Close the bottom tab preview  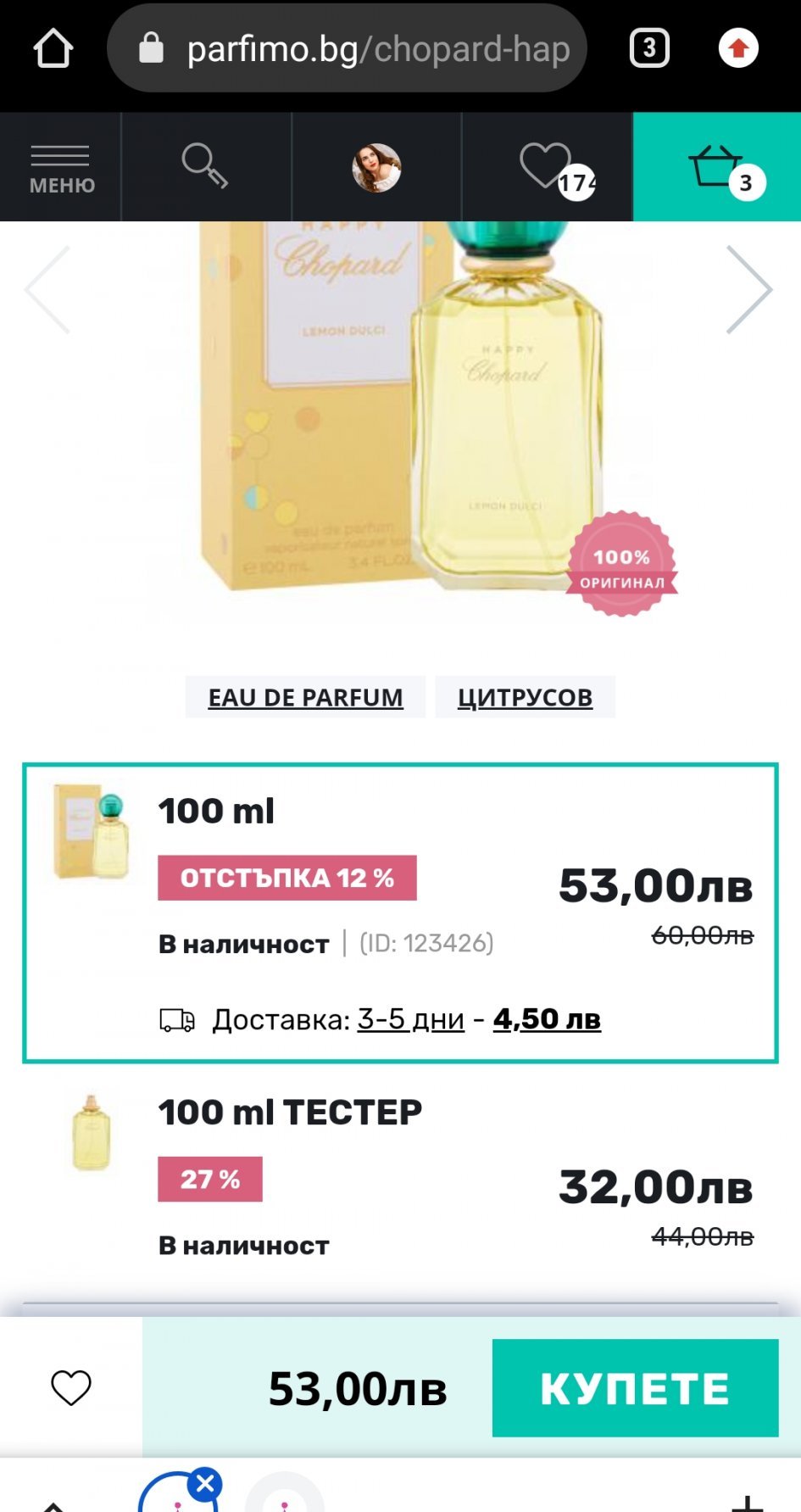point(205,1484)
